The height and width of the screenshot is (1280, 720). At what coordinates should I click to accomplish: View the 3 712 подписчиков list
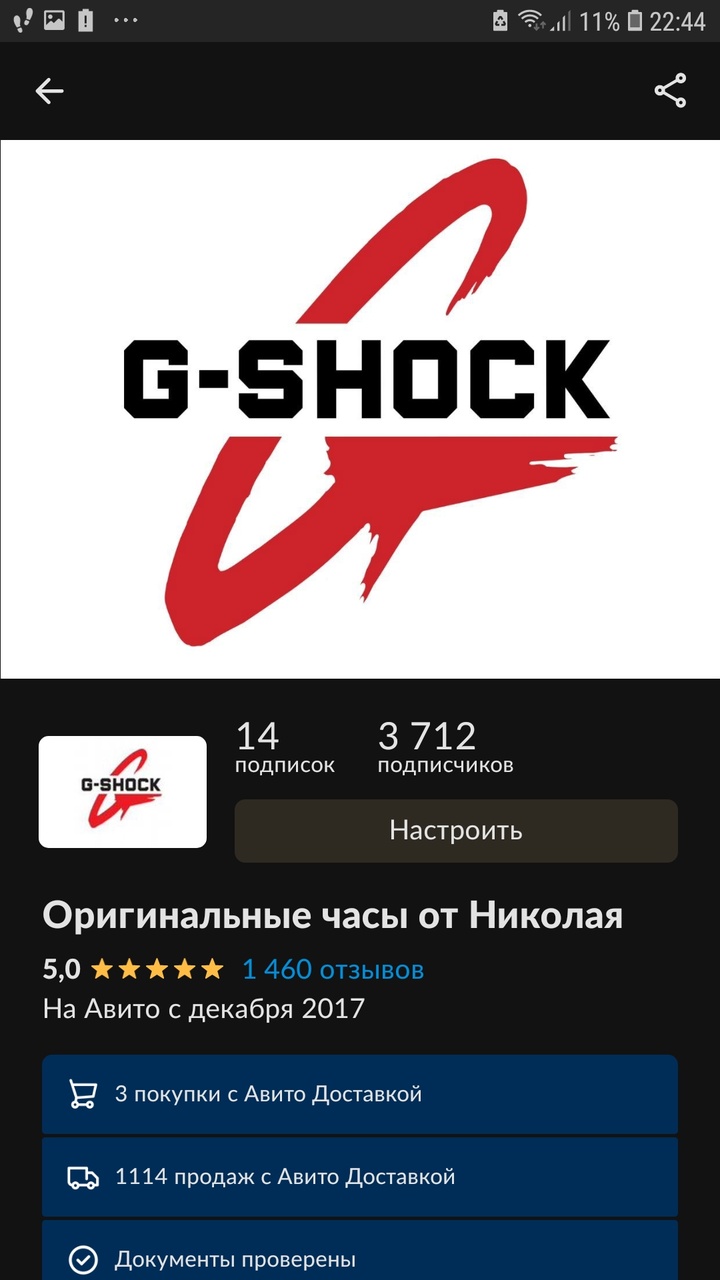pyautogui.click(x=445, y=749)
